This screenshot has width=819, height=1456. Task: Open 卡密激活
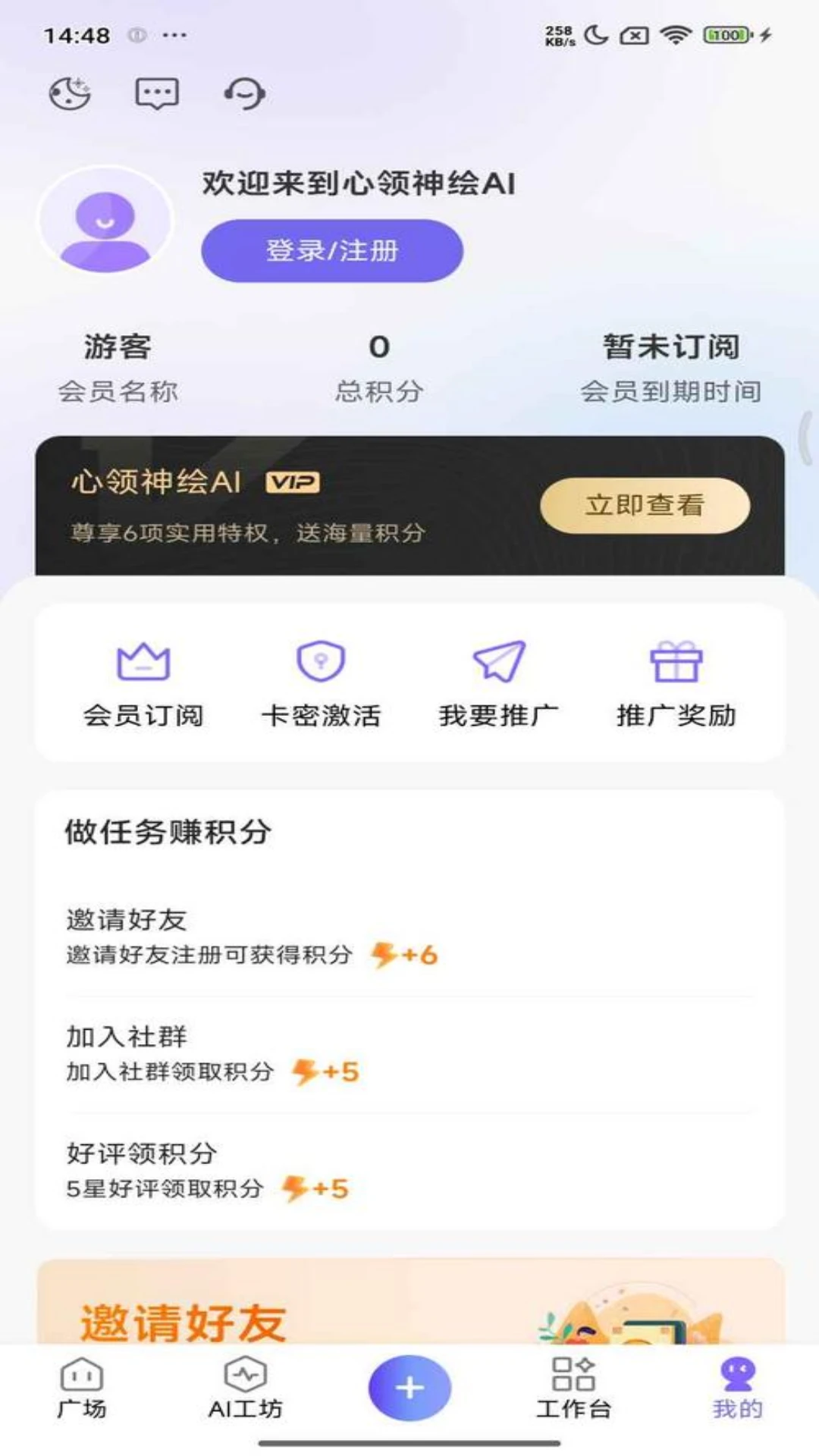pos(321,684)
